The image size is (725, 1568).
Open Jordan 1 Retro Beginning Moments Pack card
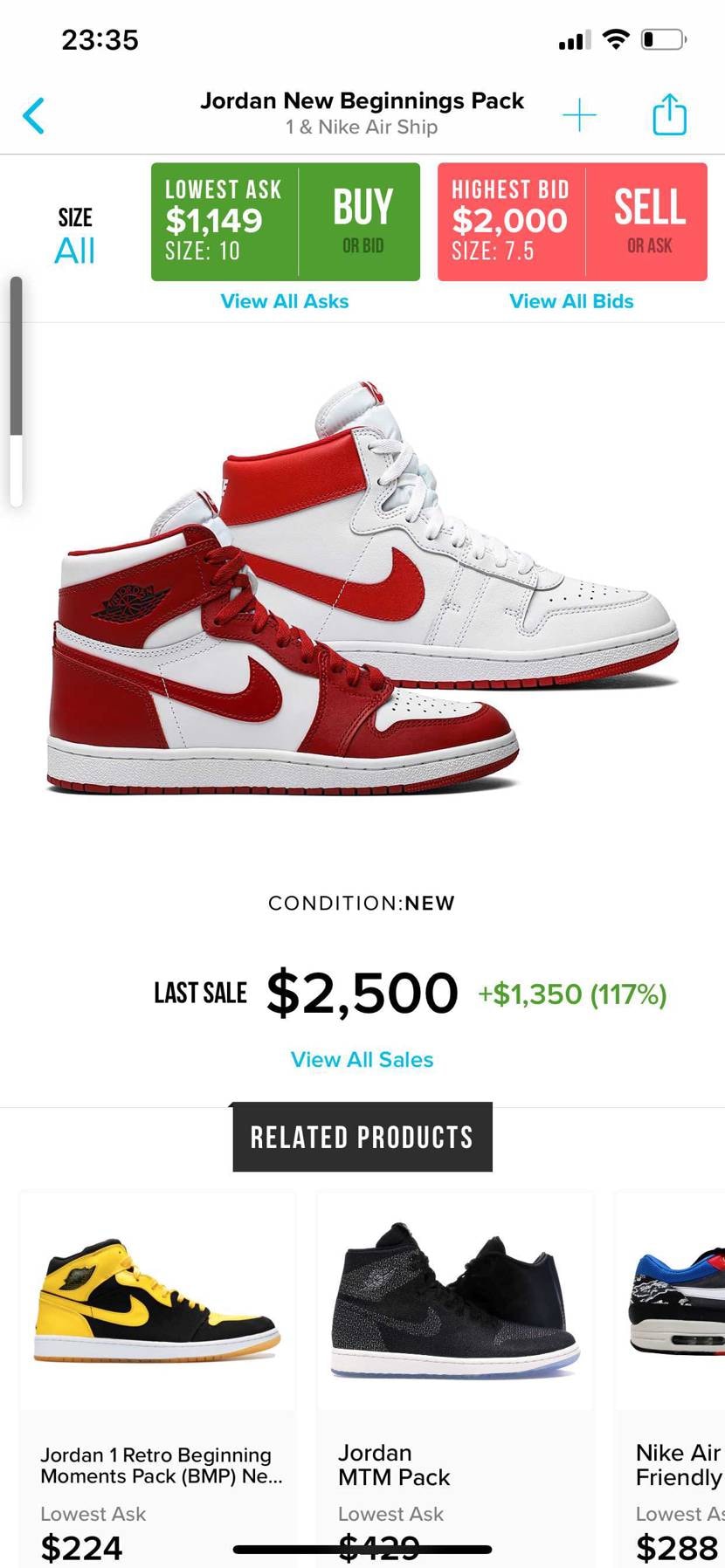pyautogui.click(x=157, y=1379)
